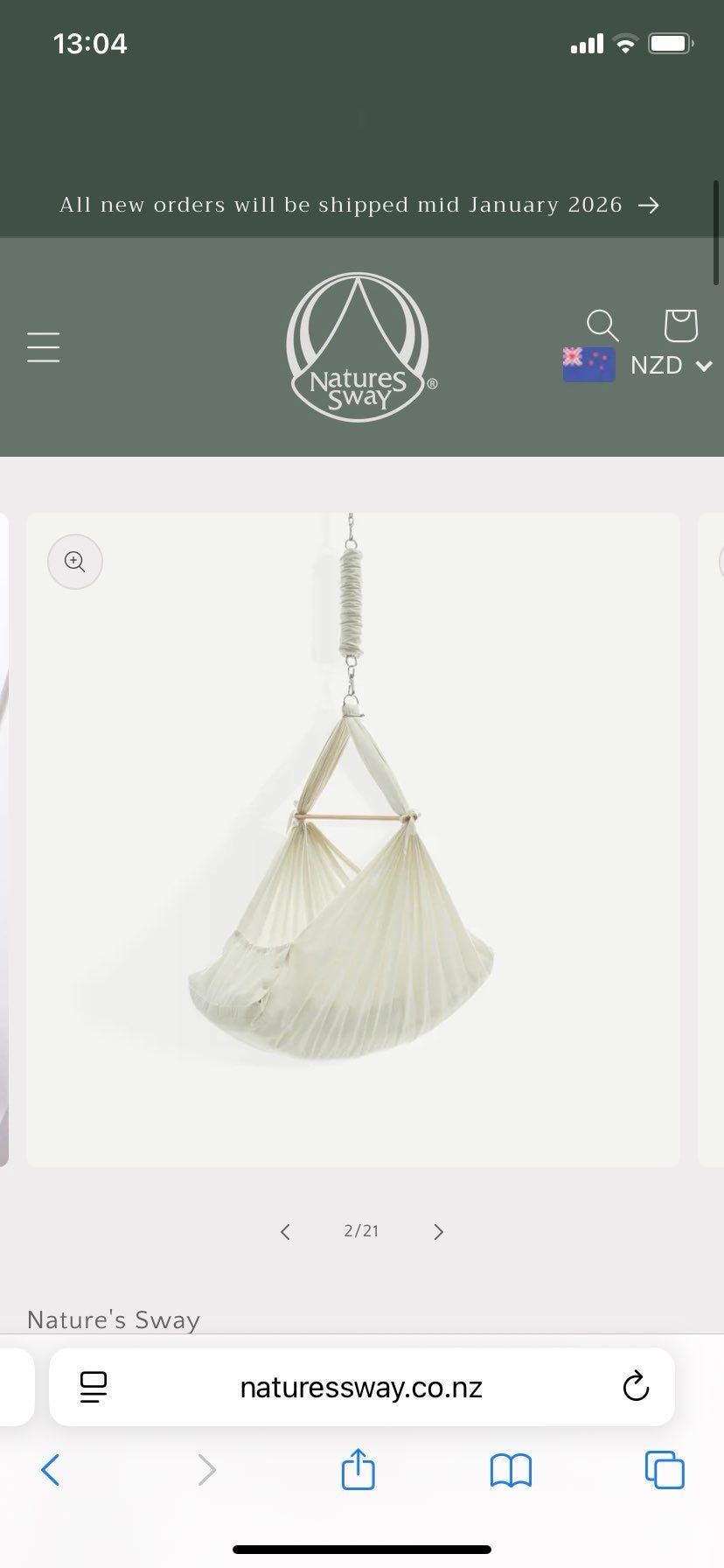
Task: Show all open tabs
Action: (x=665, y=1470)
